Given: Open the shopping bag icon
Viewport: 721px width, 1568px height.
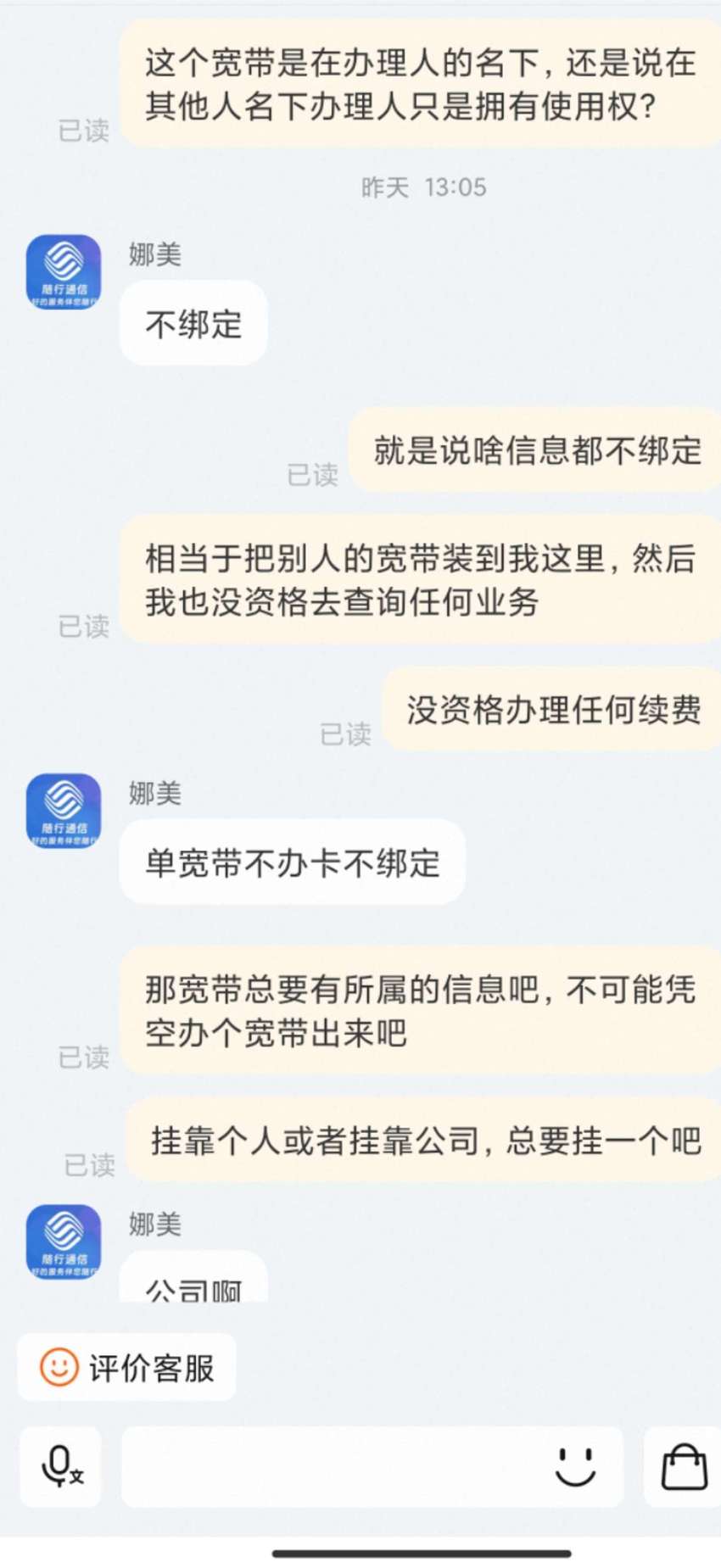Looking at the screenshot, I should (684, 1466).
